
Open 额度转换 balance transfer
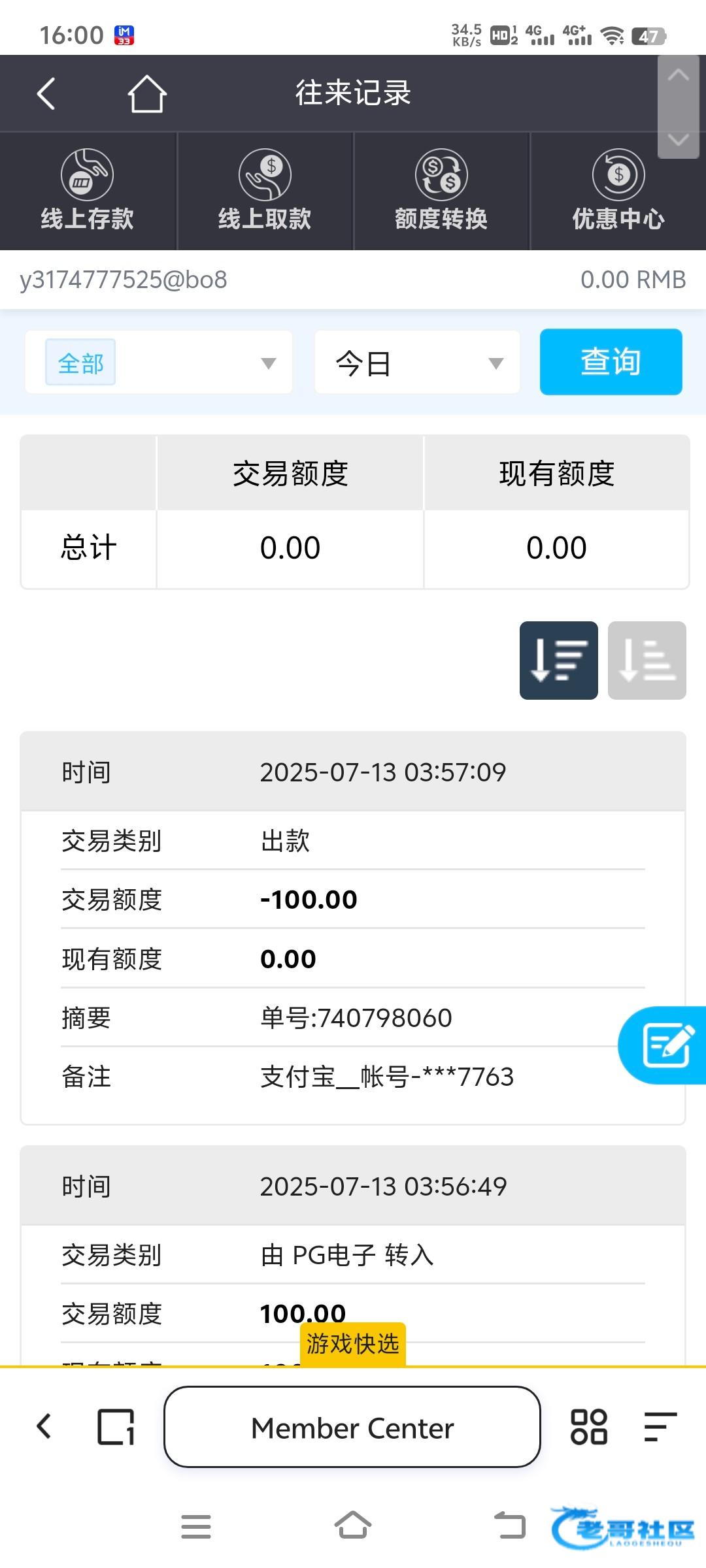pos(441,191)
